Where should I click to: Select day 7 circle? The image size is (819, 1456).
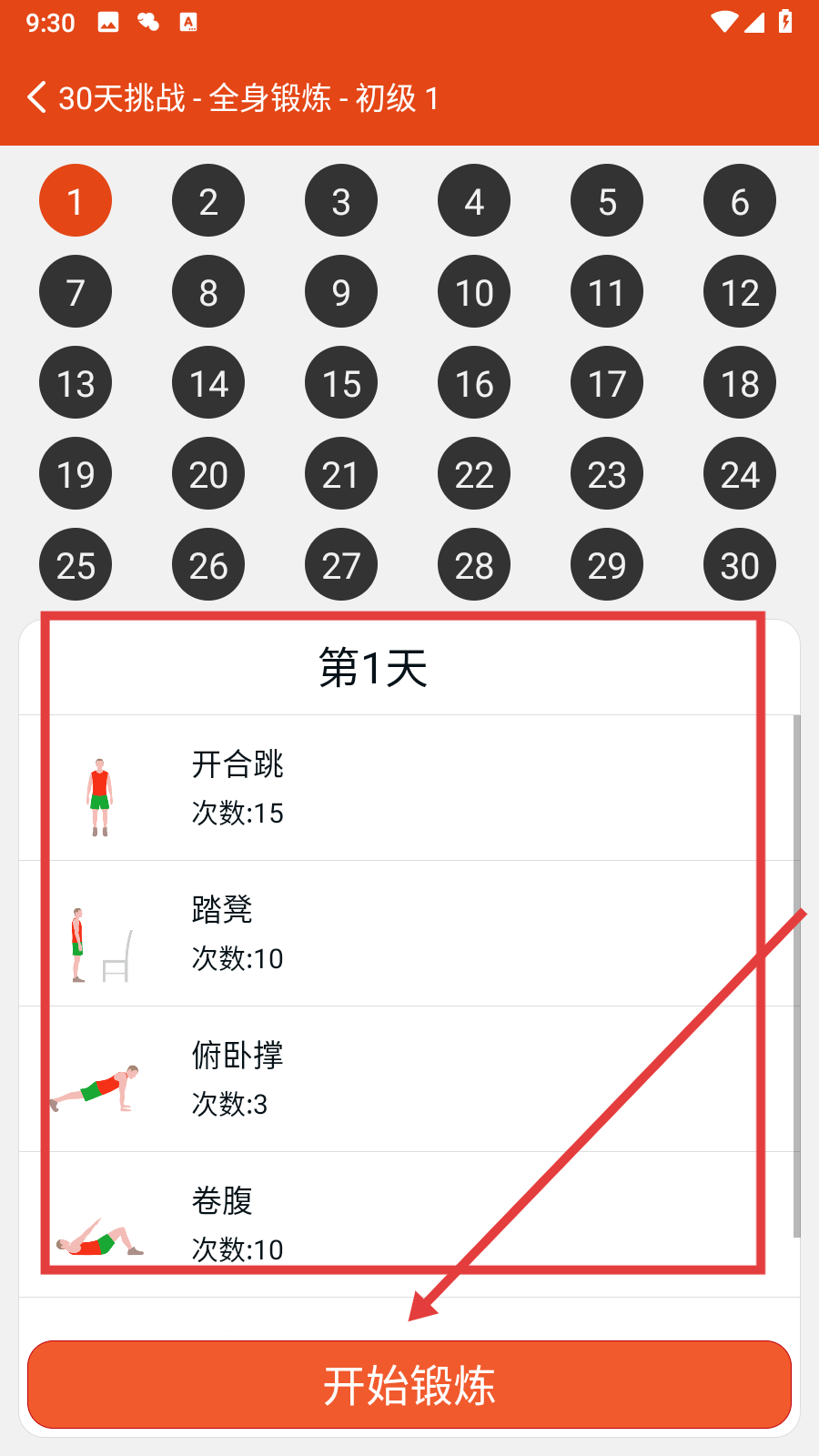pyautogui.click(x=76, y=292)
